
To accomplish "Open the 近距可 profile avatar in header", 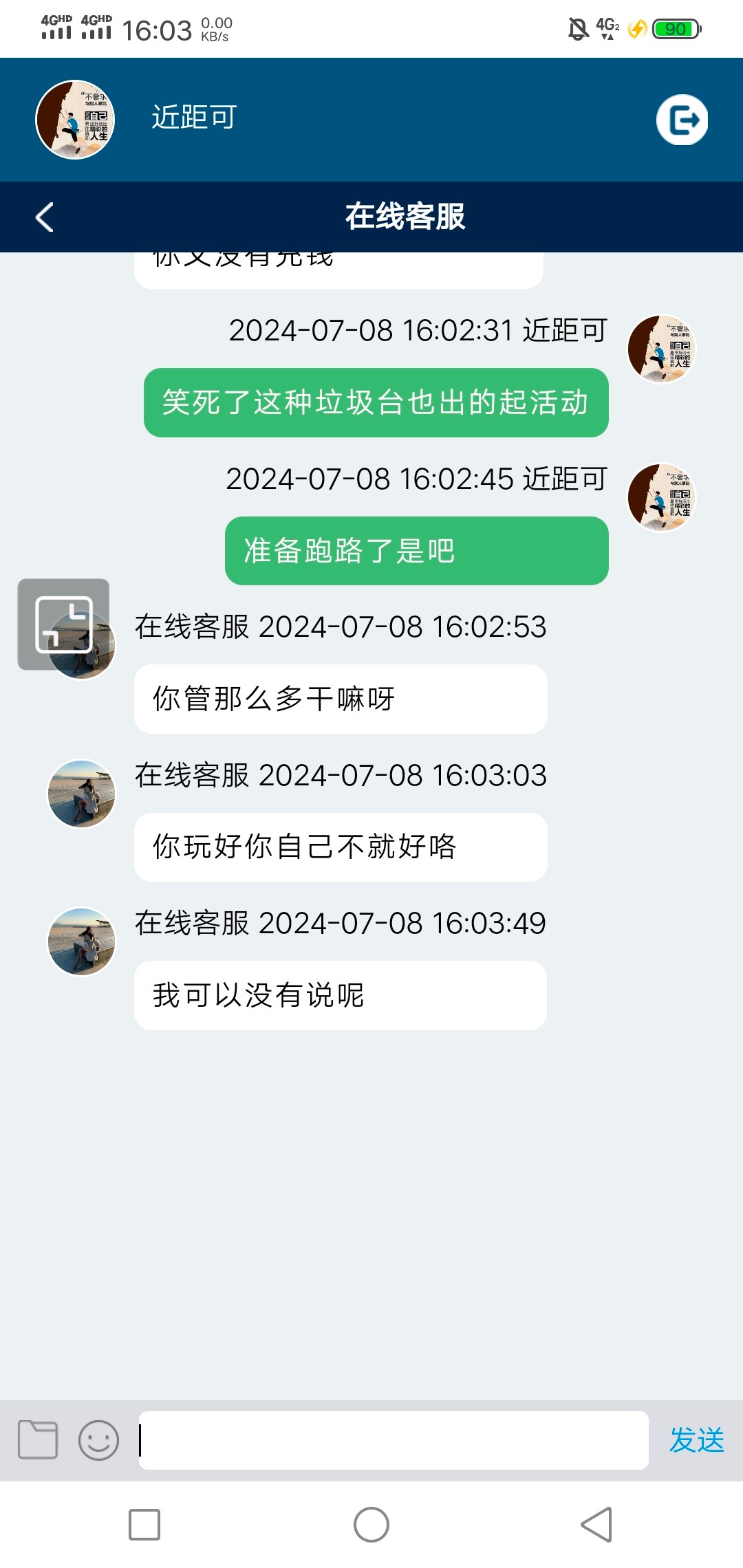I will point(75,120).
